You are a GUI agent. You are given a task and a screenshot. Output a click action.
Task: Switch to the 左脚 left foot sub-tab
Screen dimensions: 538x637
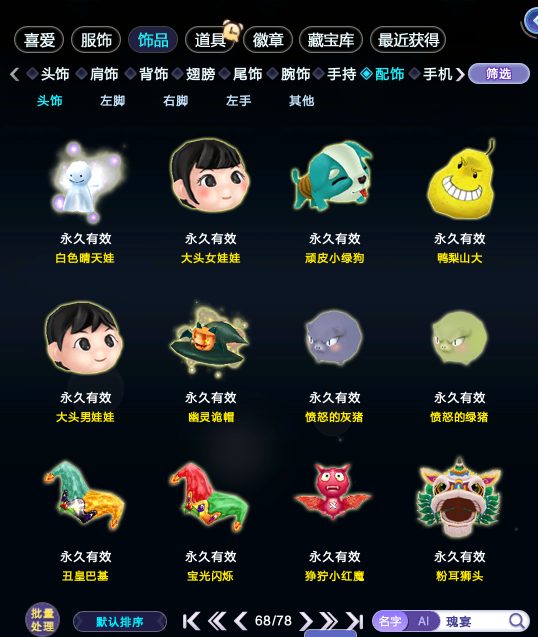(x=113, y=100)
